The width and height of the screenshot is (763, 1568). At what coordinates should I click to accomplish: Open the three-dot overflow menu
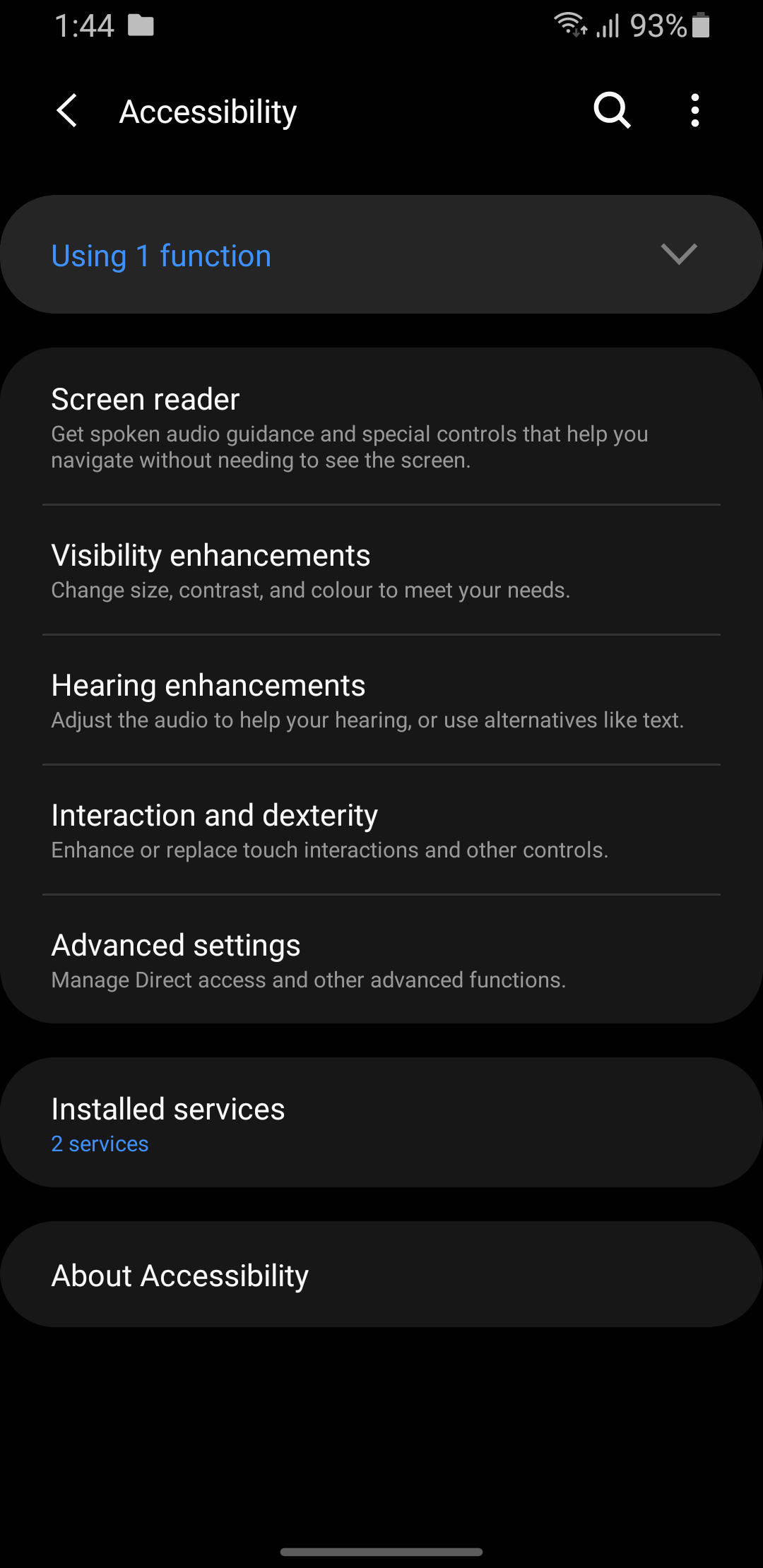coord(695,111)
